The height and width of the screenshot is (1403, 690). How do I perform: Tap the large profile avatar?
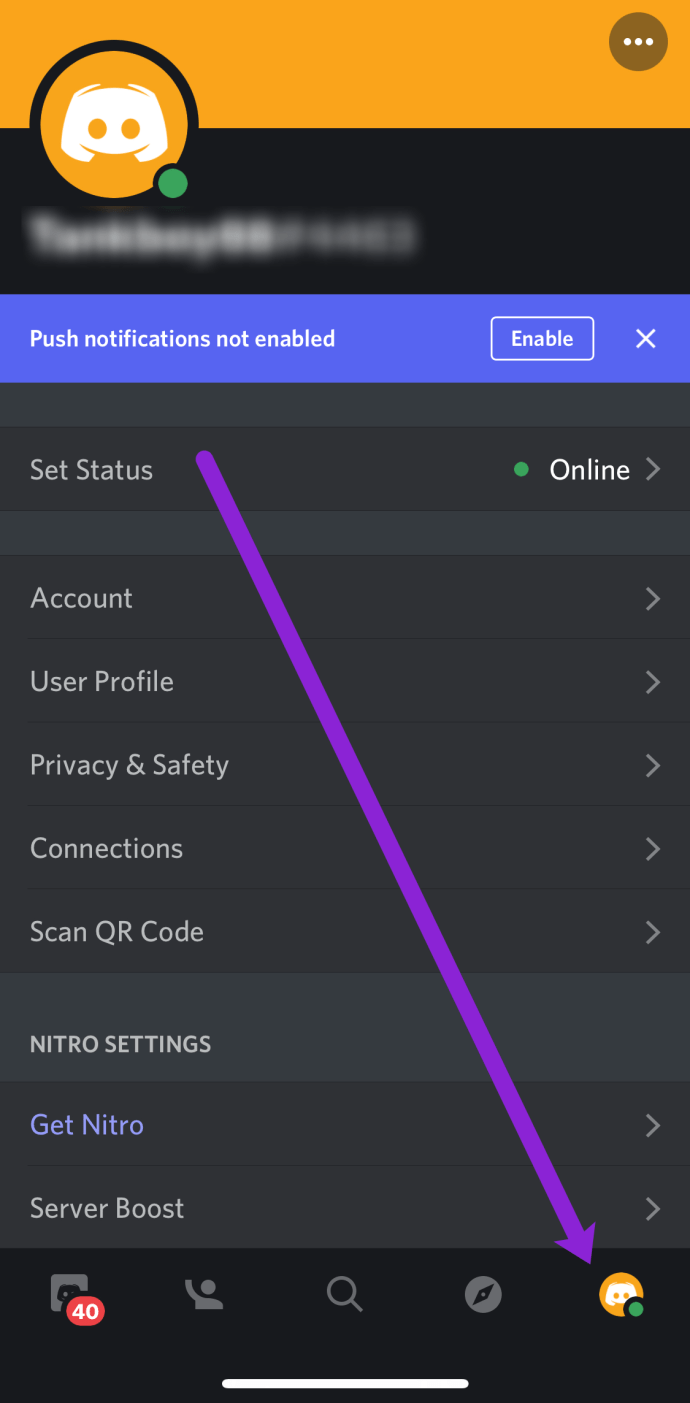[x=113, y=124]
